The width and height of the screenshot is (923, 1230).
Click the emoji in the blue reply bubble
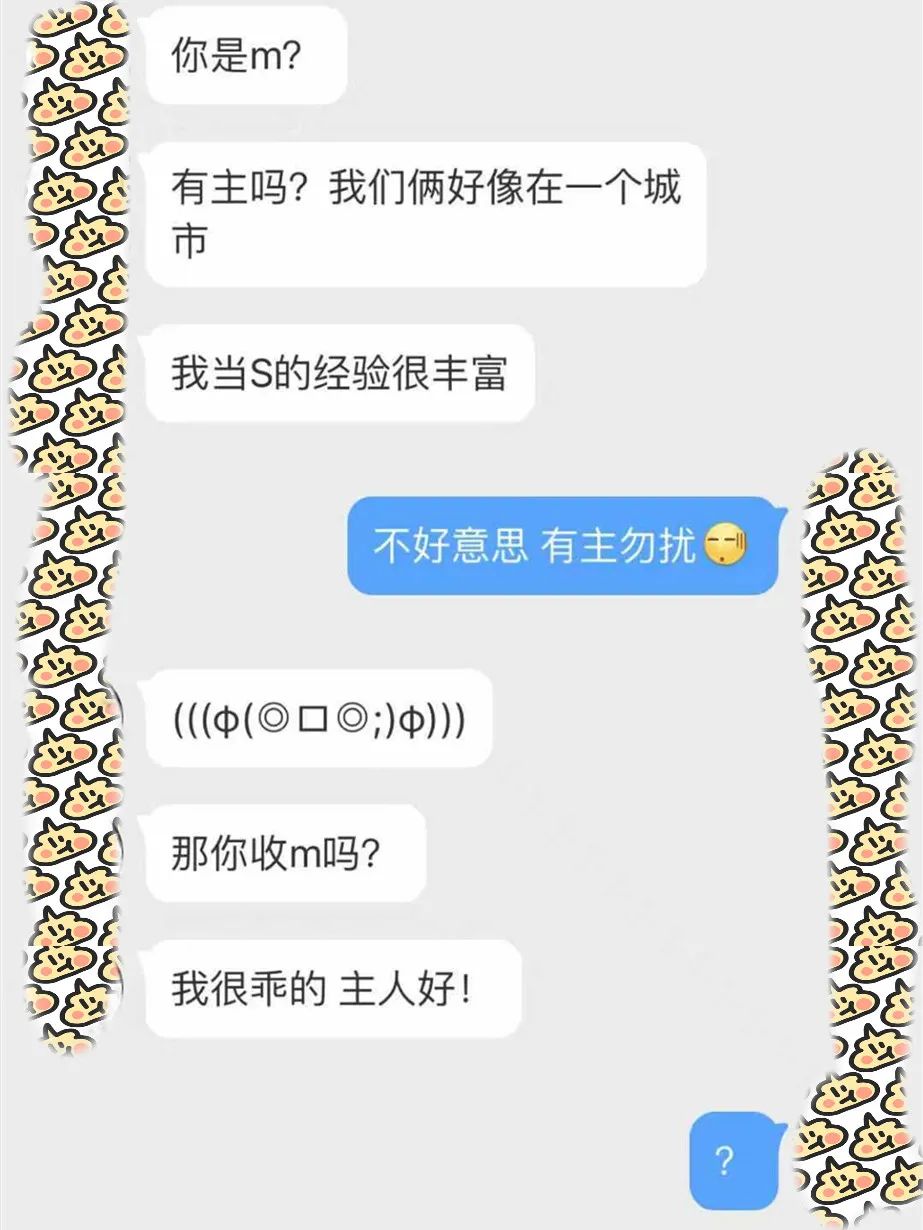pyautogui.click(x=727, y=545)
